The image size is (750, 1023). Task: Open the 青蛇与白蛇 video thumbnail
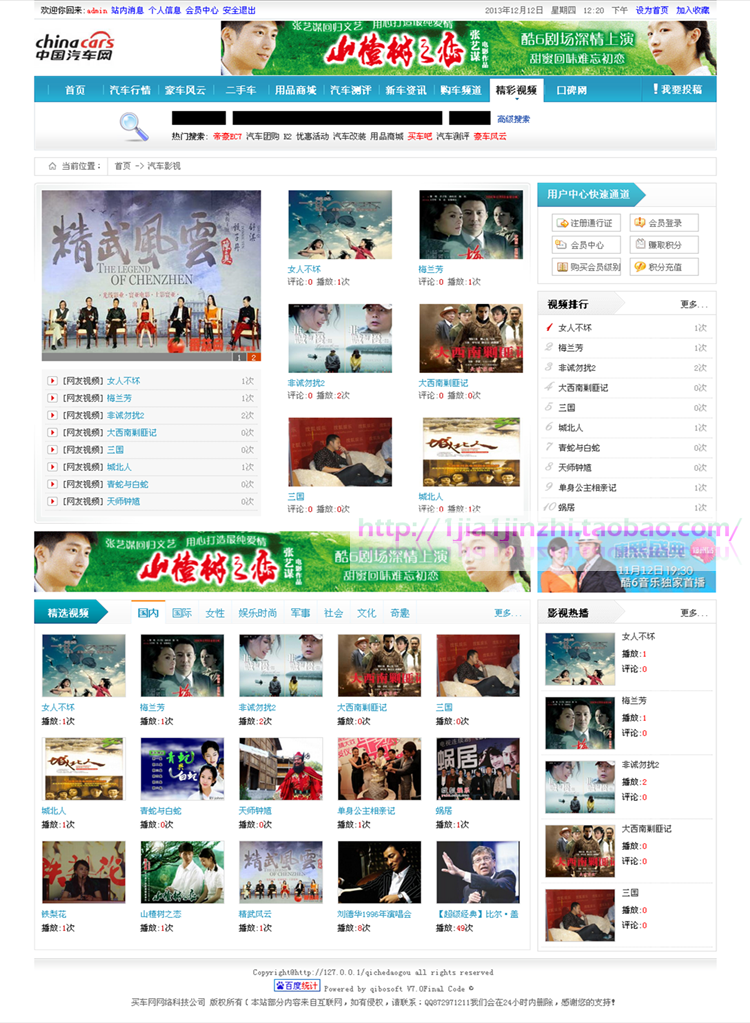tap(182, 769)
